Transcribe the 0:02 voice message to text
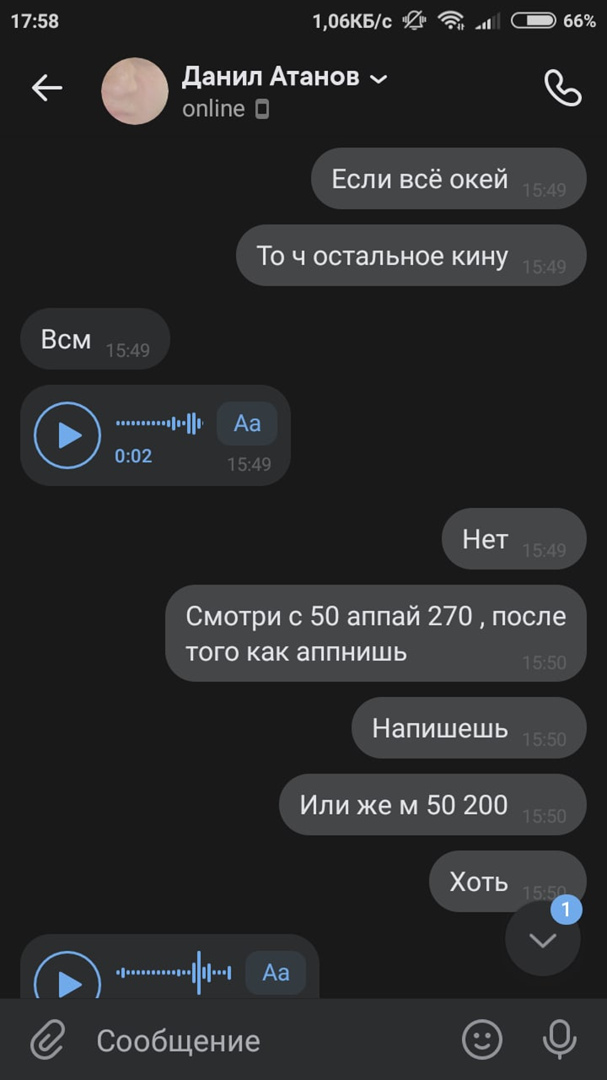 click(x=247, y=424)
